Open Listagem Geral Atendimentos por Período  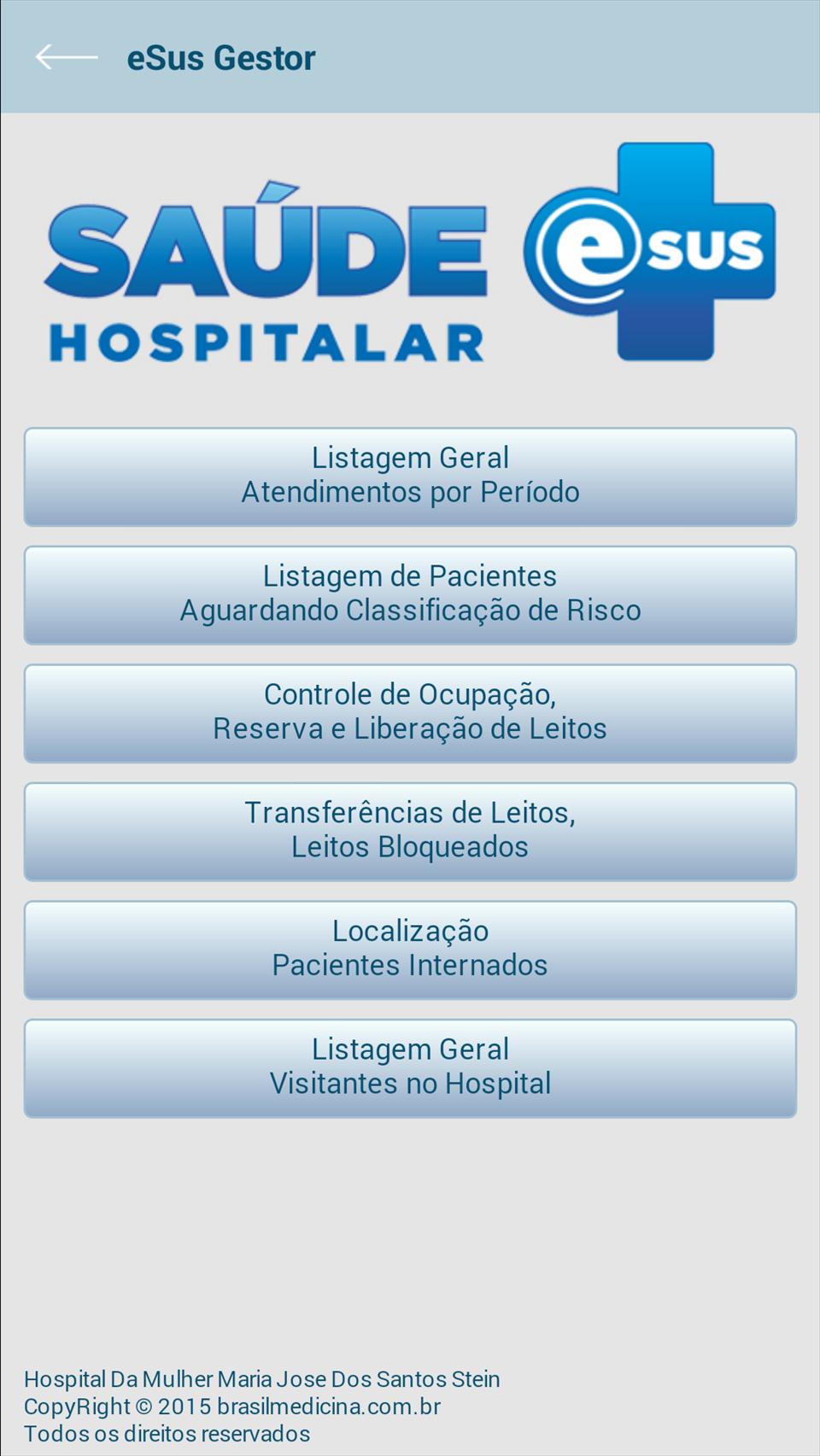click(x=410, y=476)
